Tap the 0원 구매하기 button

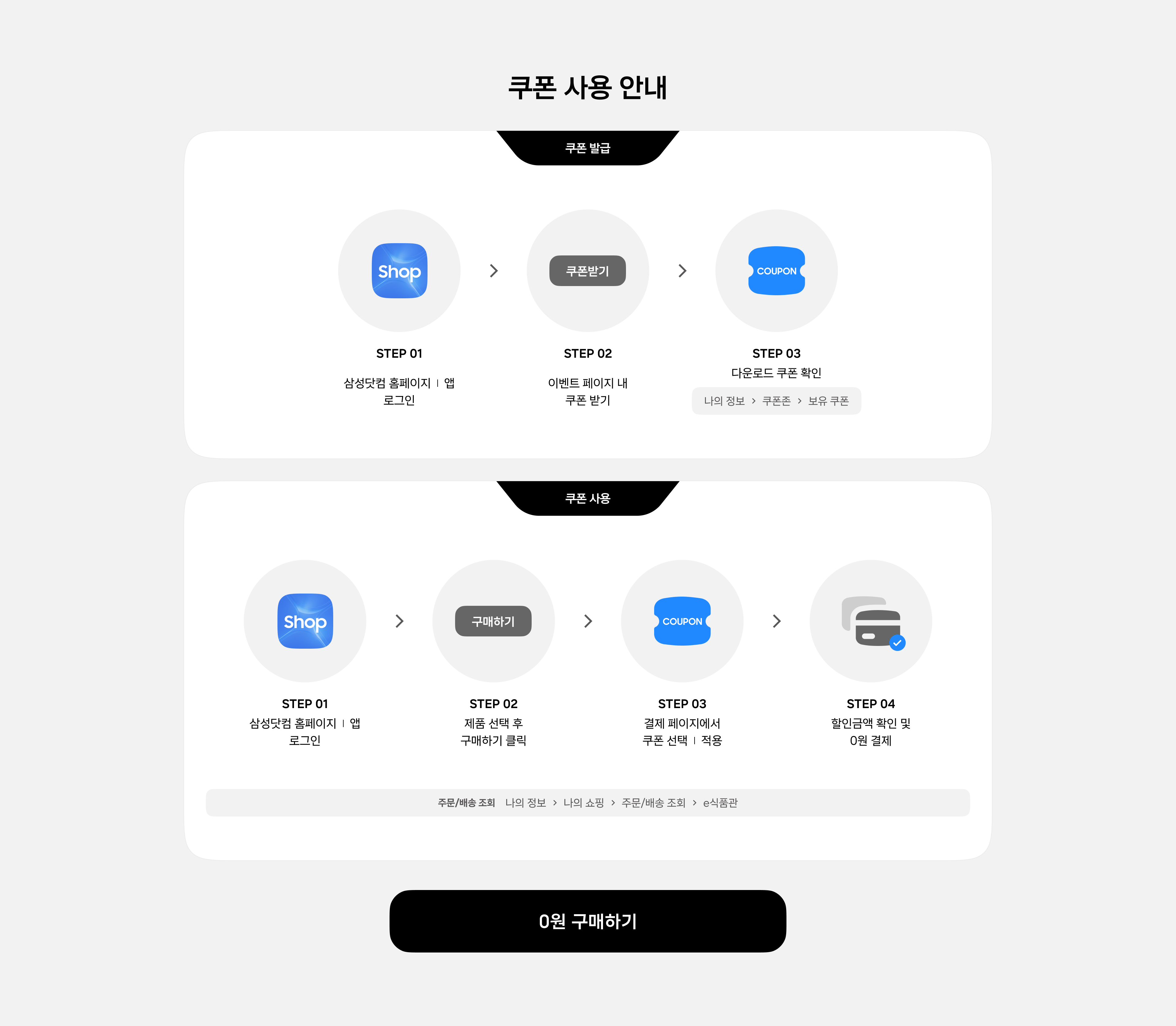click(x=587, y=921)
